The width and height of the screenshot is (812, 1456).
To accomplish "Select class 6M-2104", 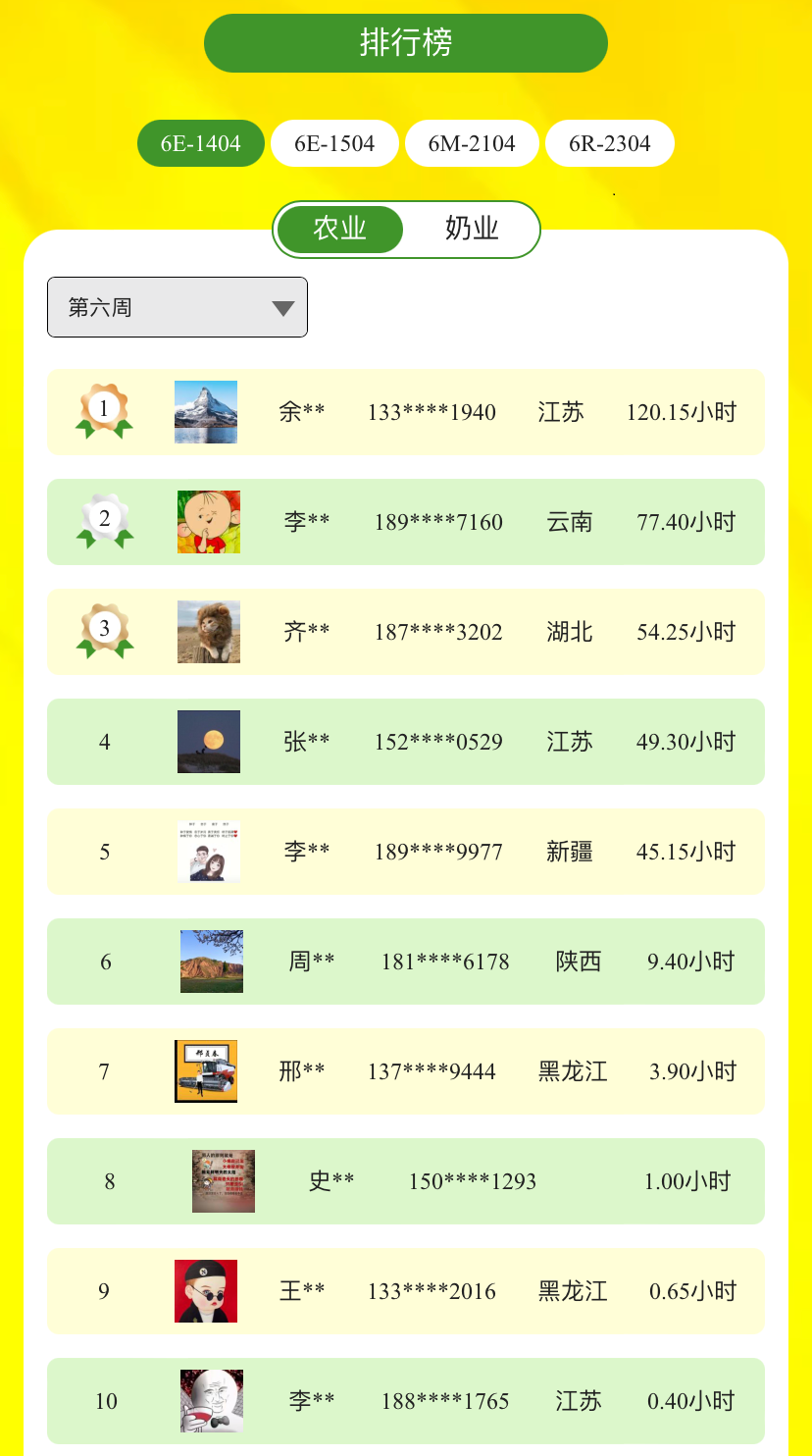I will click(472, 142).
